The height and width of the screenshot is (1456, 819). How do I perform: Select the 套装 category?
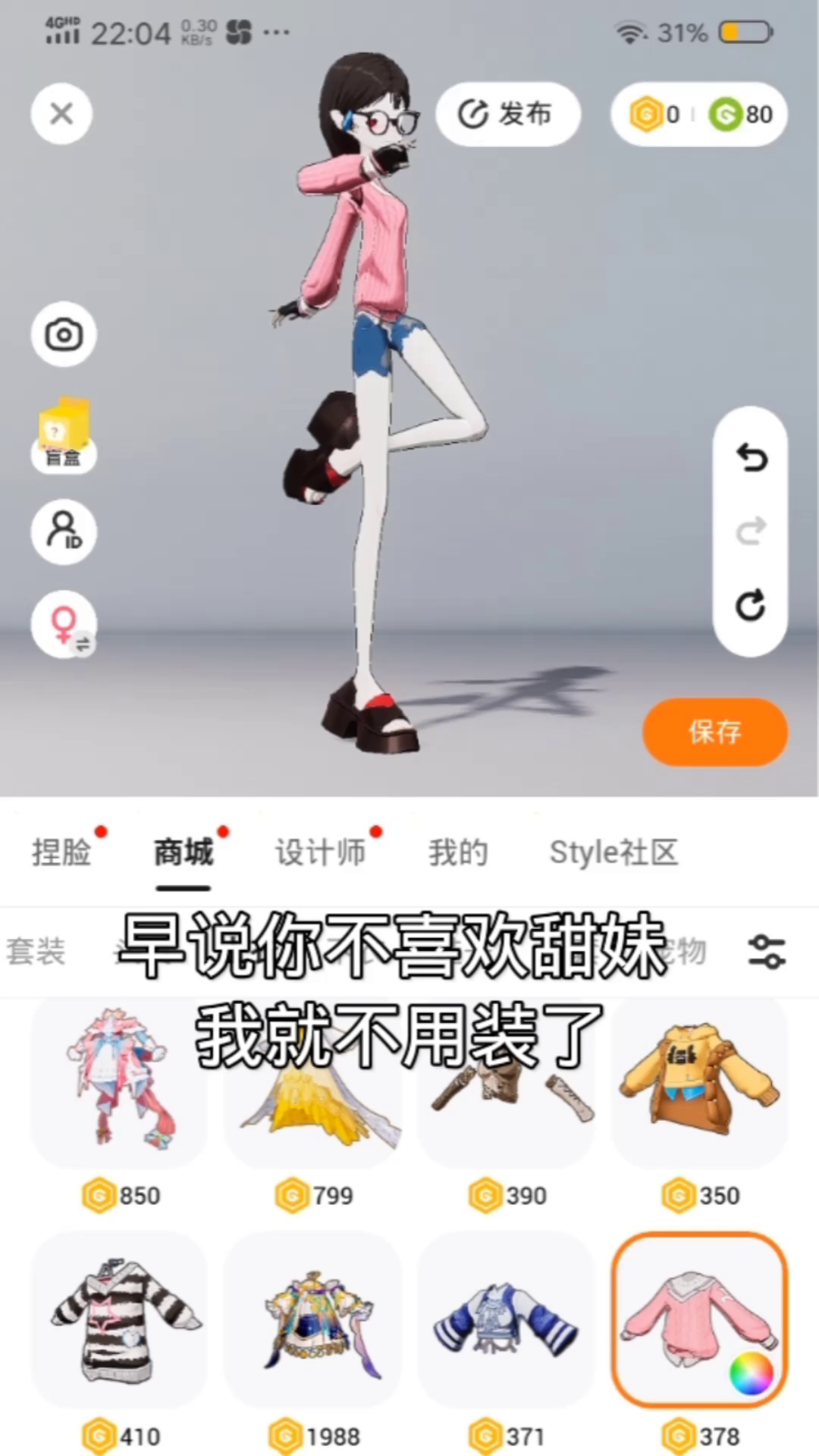pyautogui.click(x=36, y=951)
